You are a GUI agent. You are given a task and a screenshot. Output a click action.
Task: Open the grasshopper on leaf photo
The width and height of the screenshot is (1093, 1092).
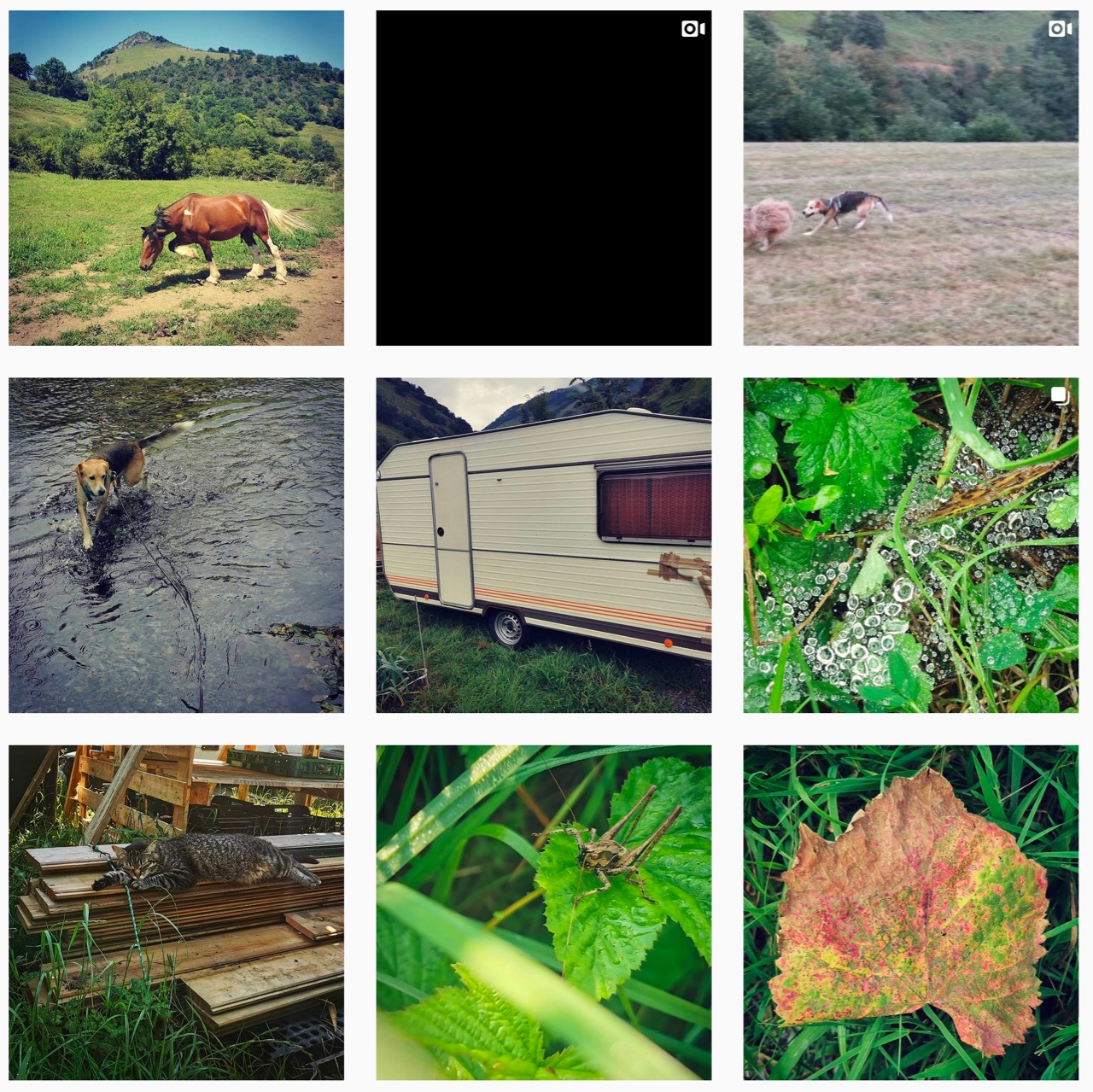pyautogui.click(x=543, y=912)
